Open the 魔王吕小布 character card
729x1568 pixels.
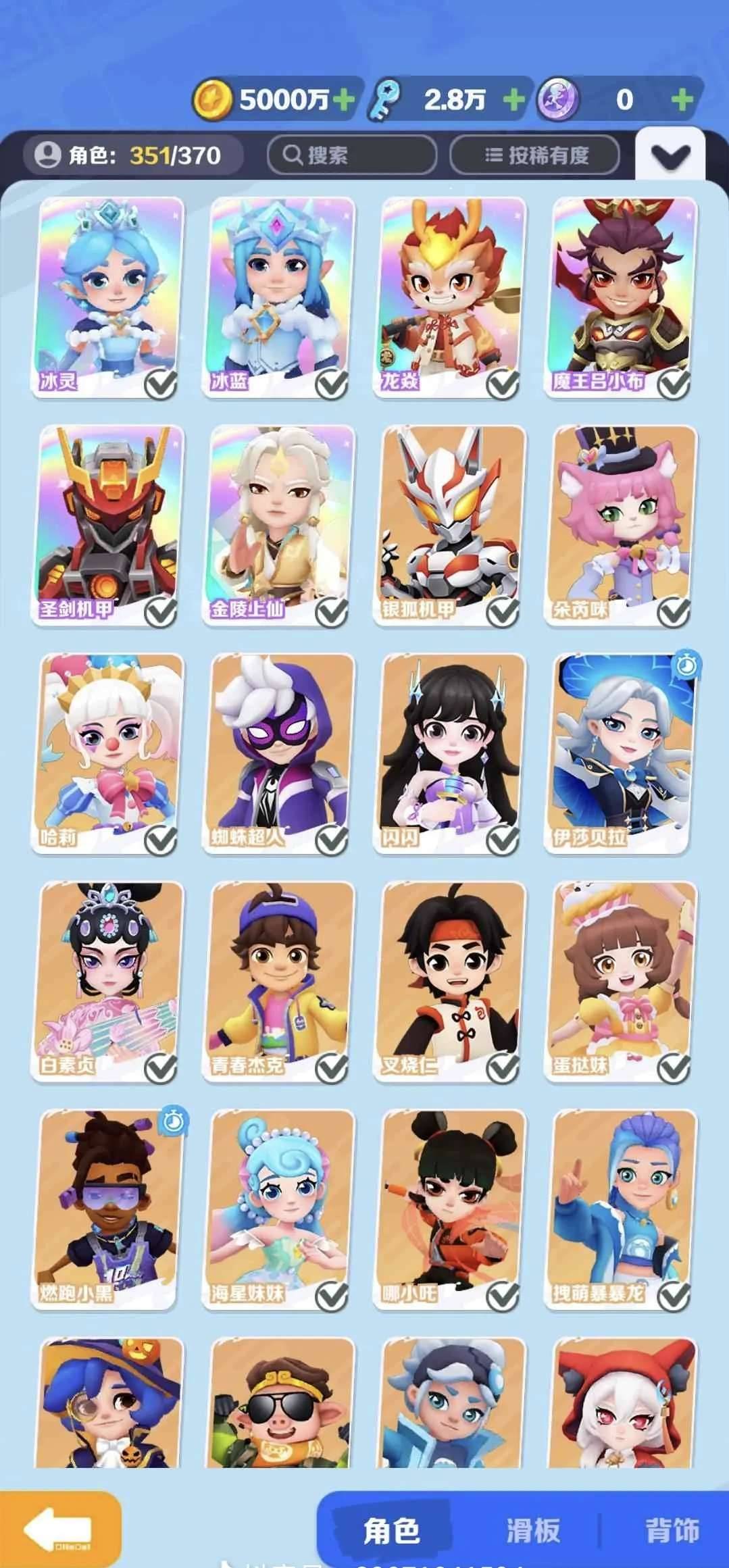pos(622,297)
